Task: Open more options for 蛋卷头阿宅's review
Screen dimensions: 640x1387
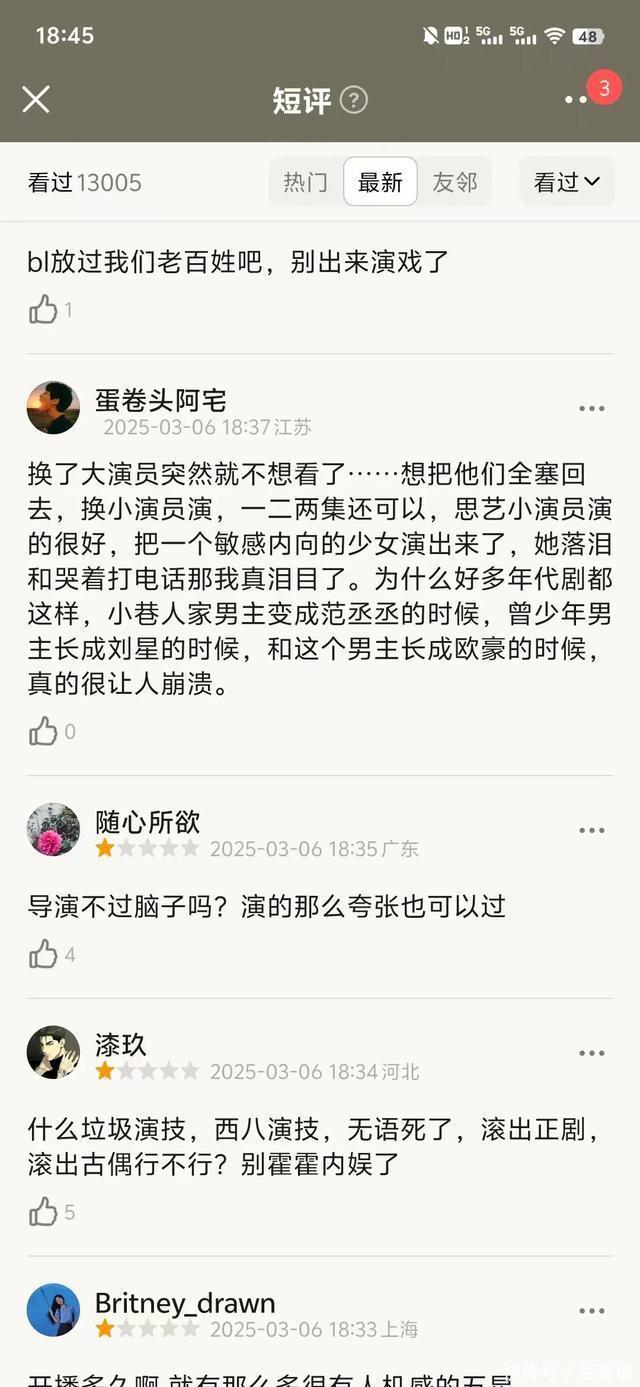Action: tap(592, 408)
